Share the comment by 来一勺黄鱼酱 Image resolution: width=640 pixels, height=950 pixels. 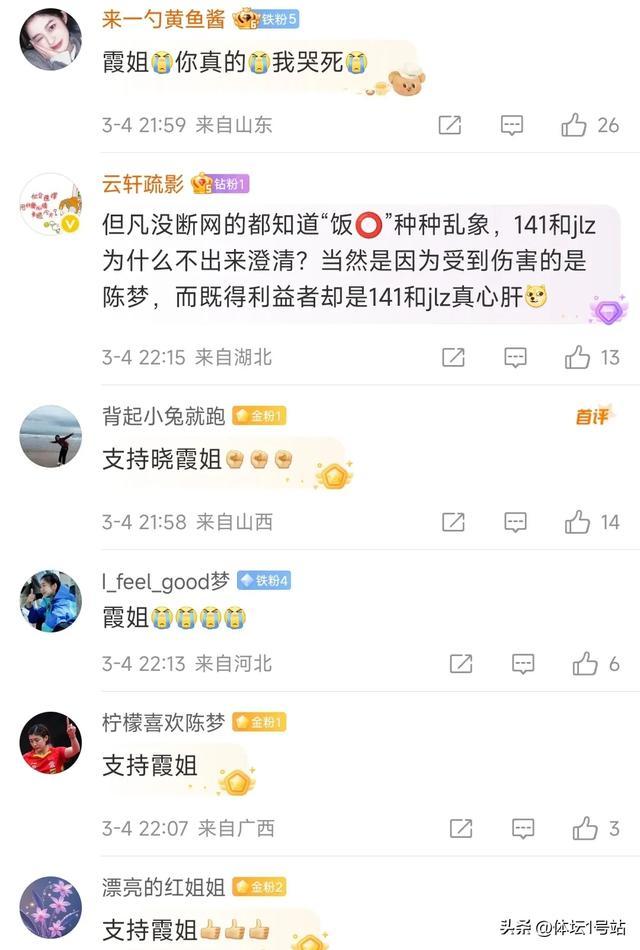[450, 125]
